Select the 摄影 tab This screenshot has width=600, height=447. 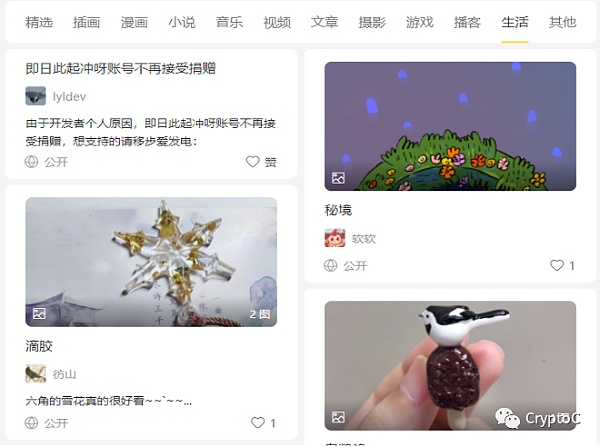tap(372, 22)
